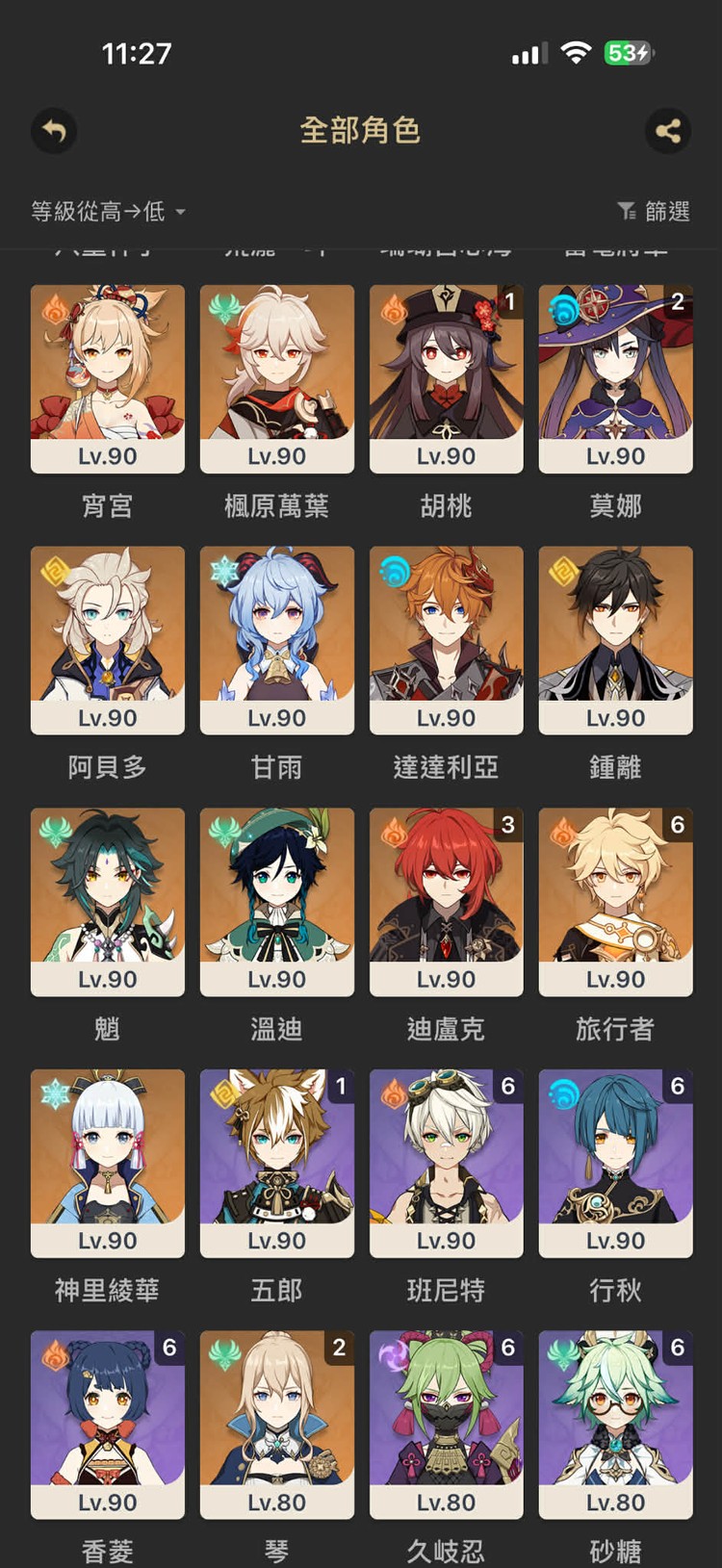Select the 楓原萬葉 character card

(x=277, y=378)
